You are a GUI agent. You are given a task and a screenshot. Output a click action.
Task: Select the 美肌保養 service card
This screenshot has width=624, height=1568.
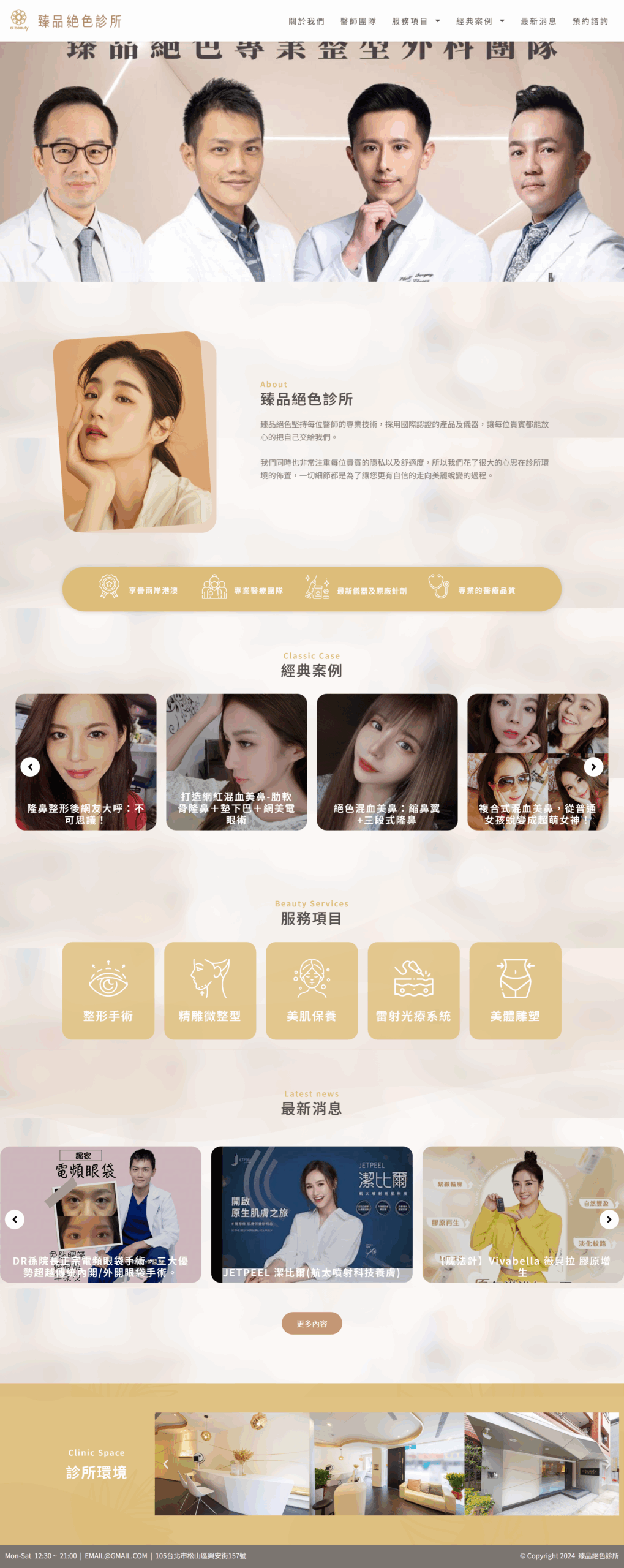point(311,990)
